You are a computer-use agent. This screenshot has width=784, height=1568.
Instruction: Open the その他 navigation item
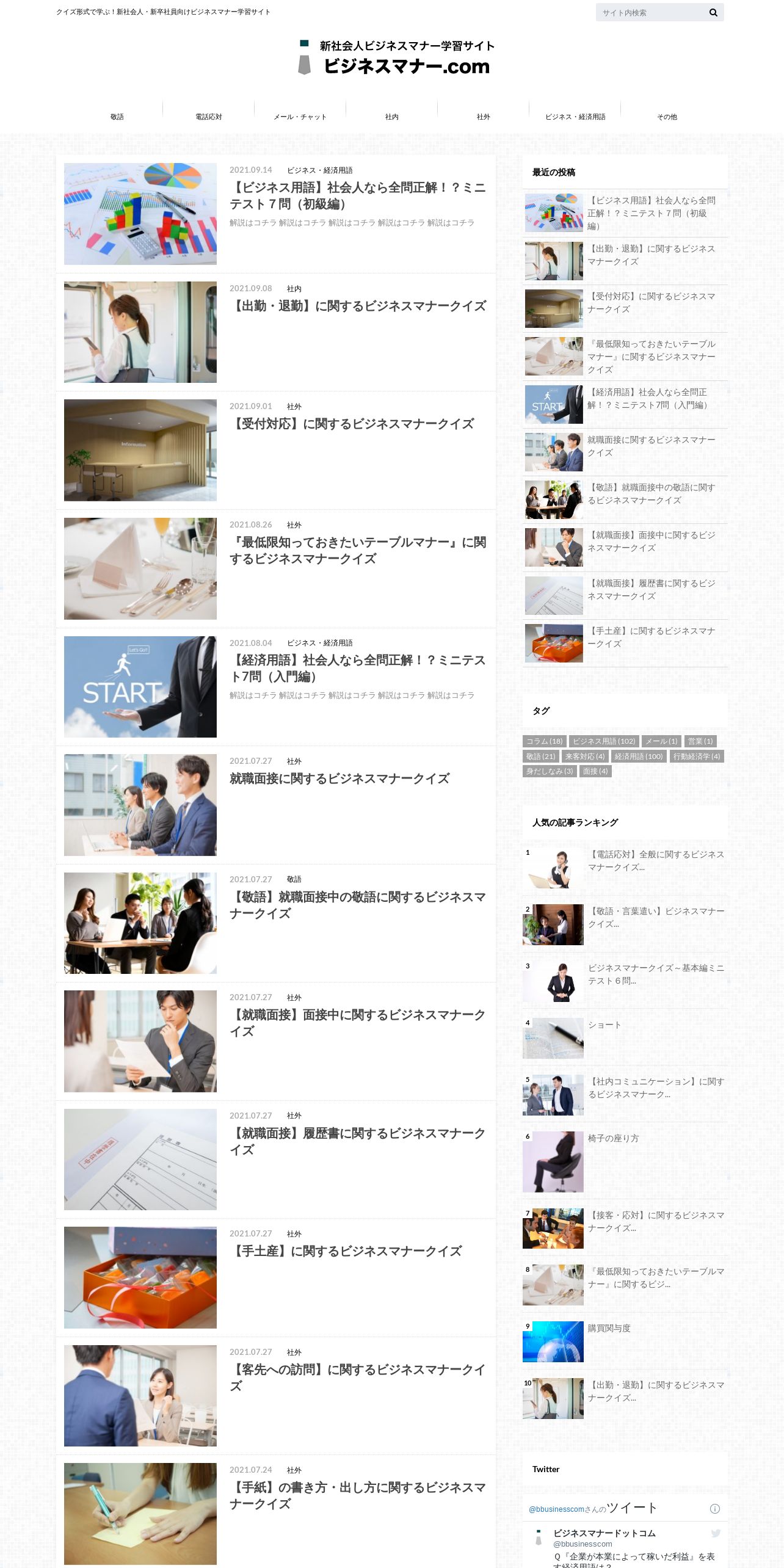click(667, 117)
